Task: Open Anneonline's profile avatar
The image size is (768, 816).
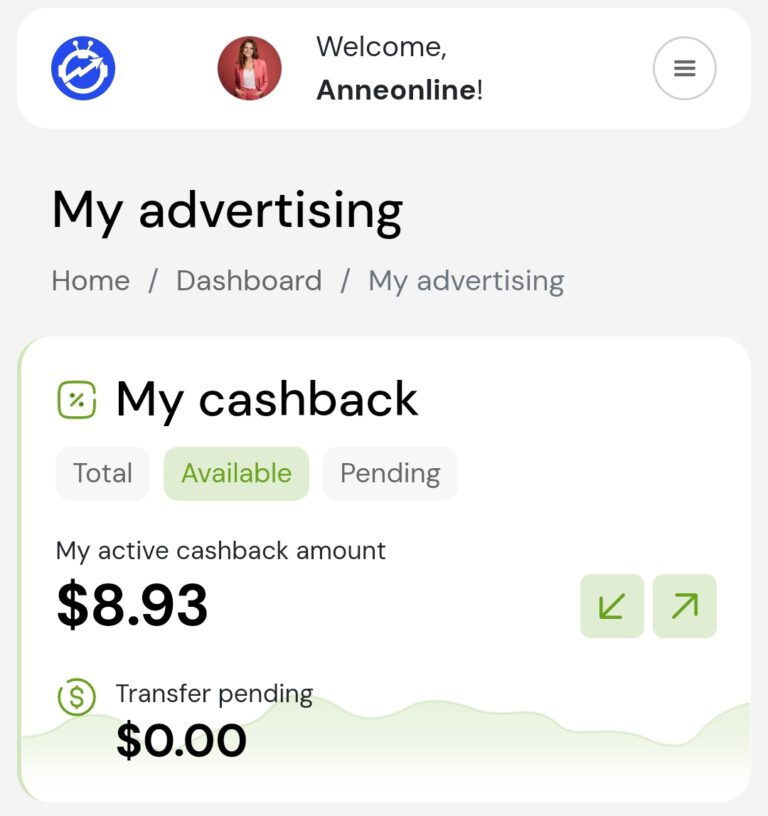Action: pos(249,68)
